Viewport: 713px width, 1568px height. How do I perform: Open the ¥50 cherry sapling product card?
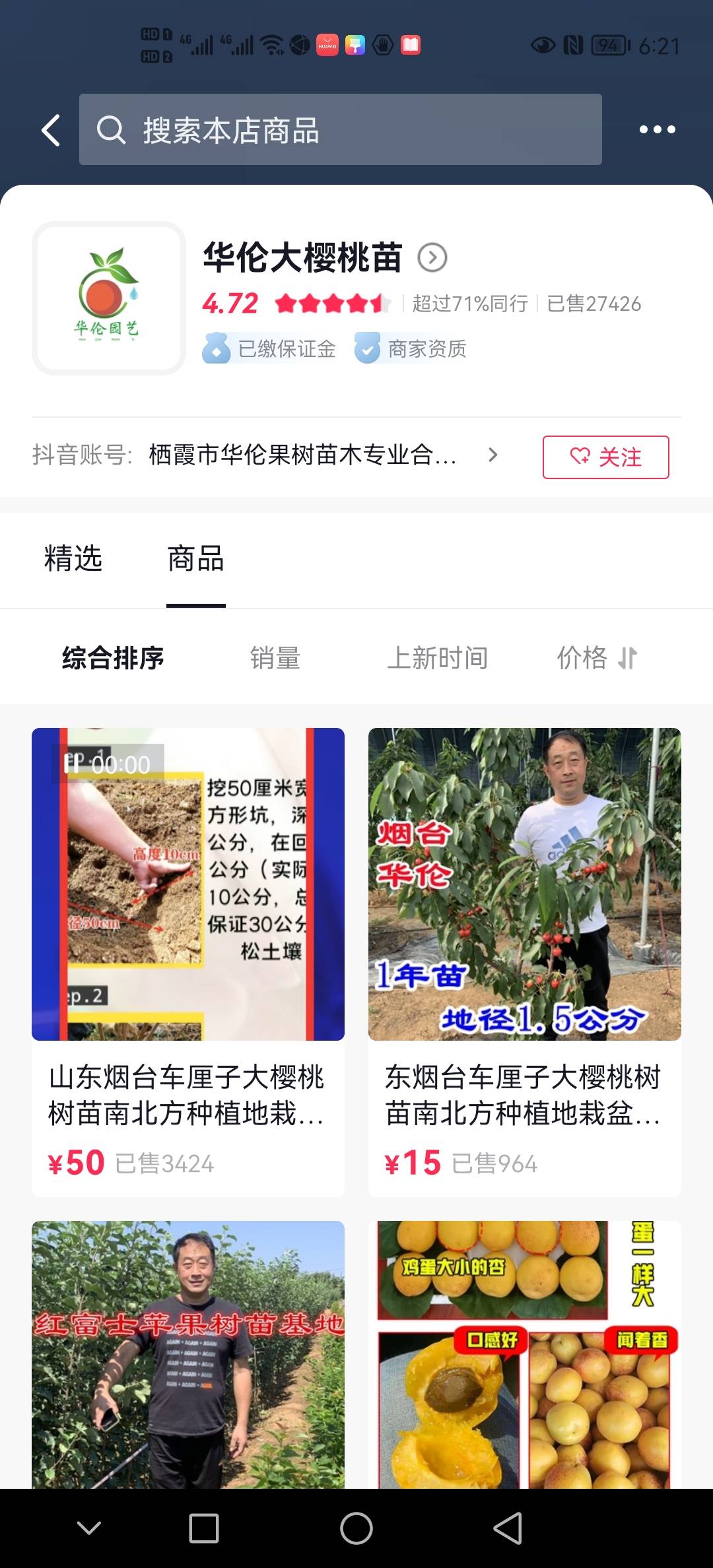pos(188,962)
